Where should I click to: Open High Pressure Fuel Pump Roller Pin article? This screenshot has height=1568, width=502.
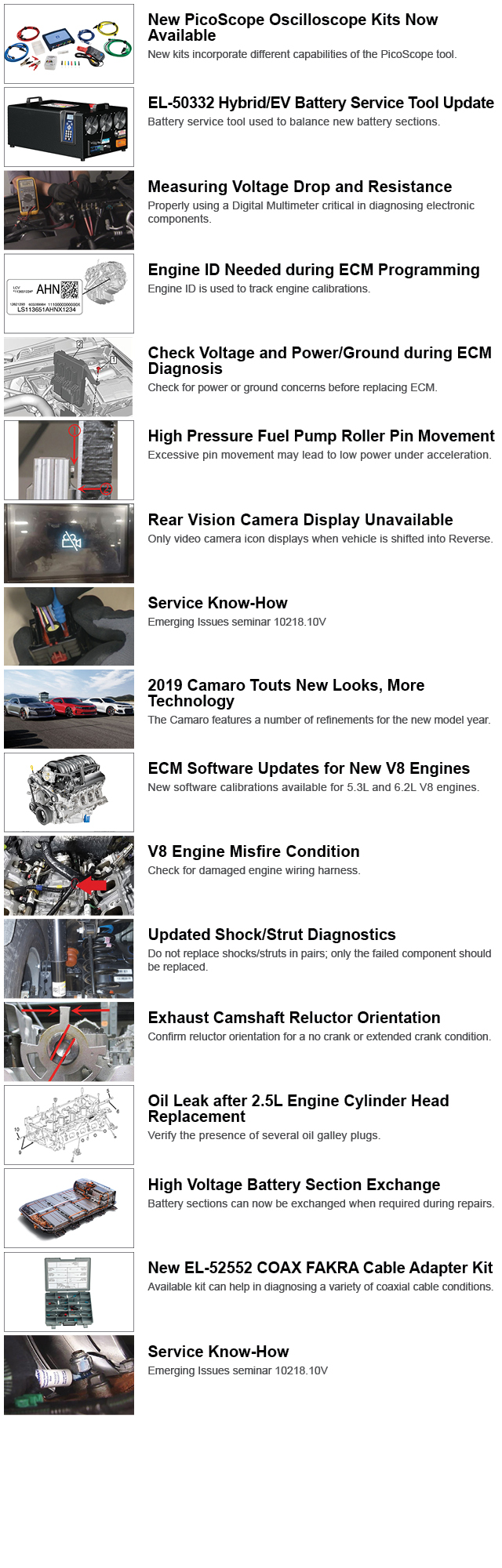[x=321, y=436]
